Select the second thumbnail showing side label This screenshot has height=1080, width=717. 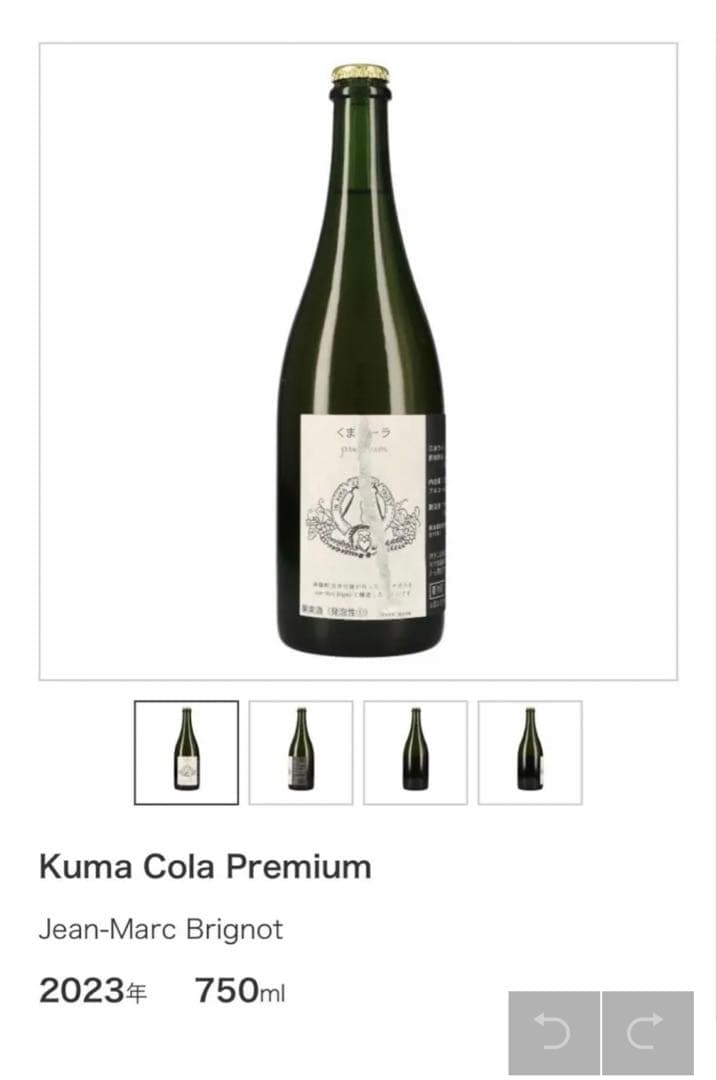tap(301, 752)
